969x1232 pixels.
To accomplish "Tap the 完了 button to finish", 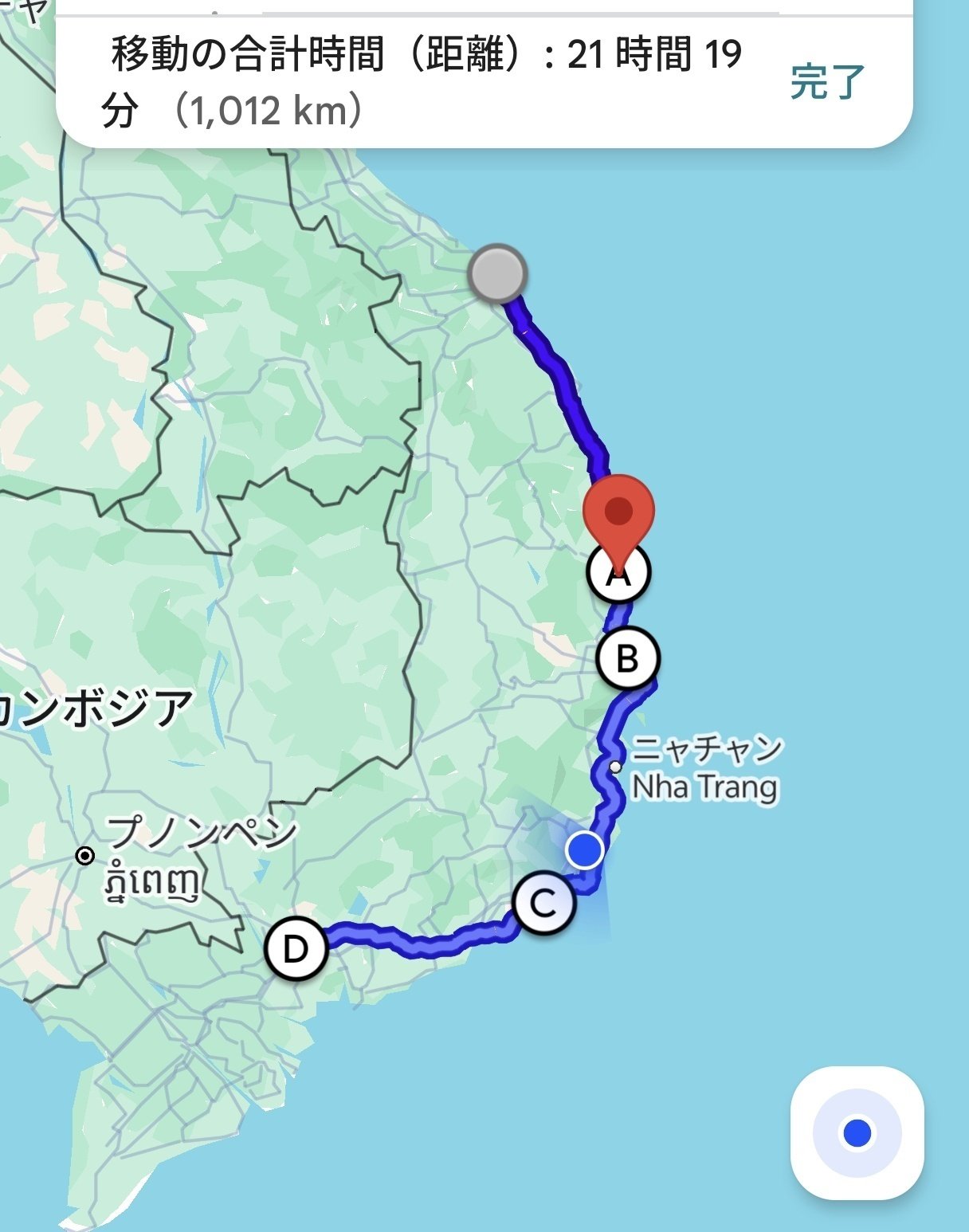I will (826, 80).
